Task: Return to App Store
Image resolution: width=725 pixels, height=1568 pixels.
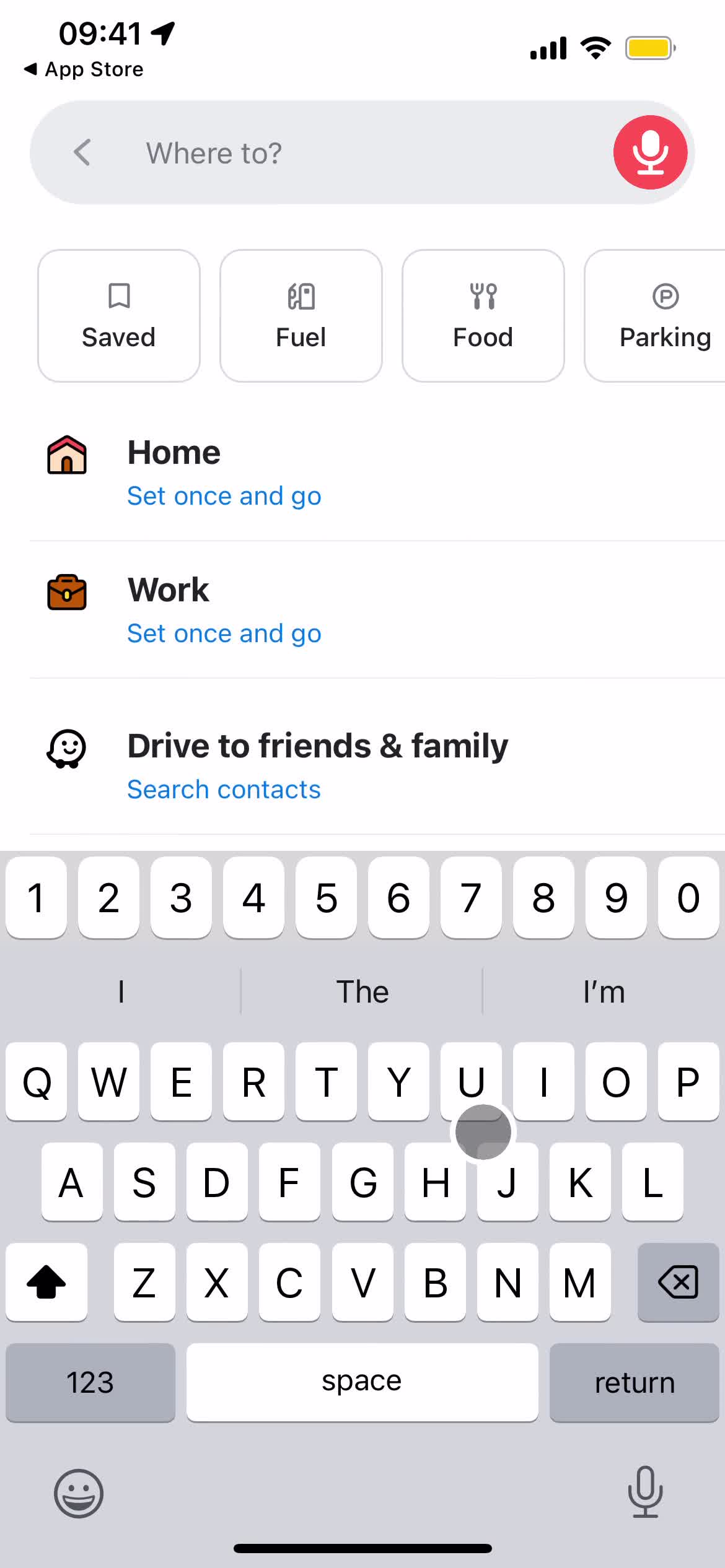Action: click(x=84, y=69)
